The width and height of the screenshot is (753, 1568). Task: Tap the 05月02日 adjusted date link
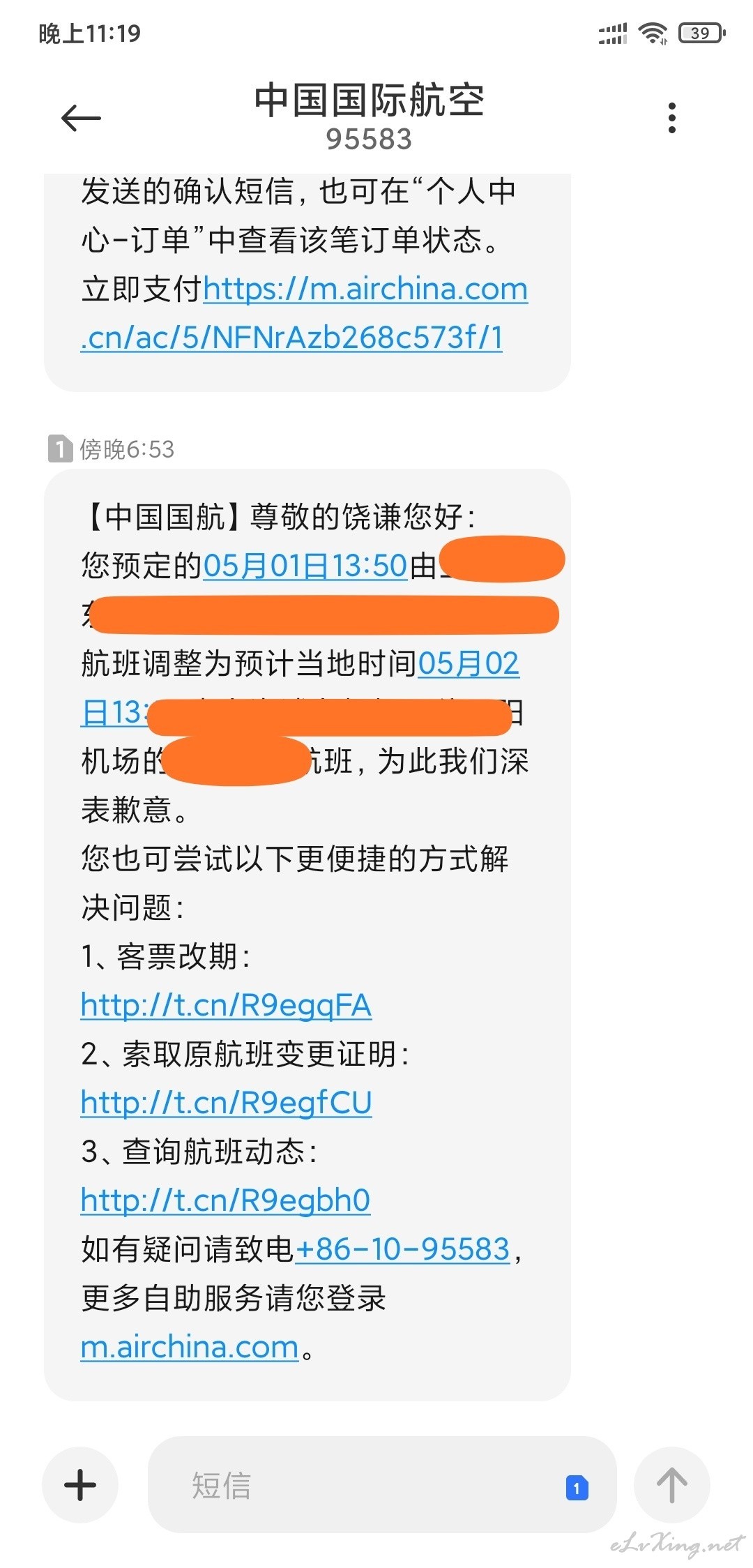click(300, 688)
